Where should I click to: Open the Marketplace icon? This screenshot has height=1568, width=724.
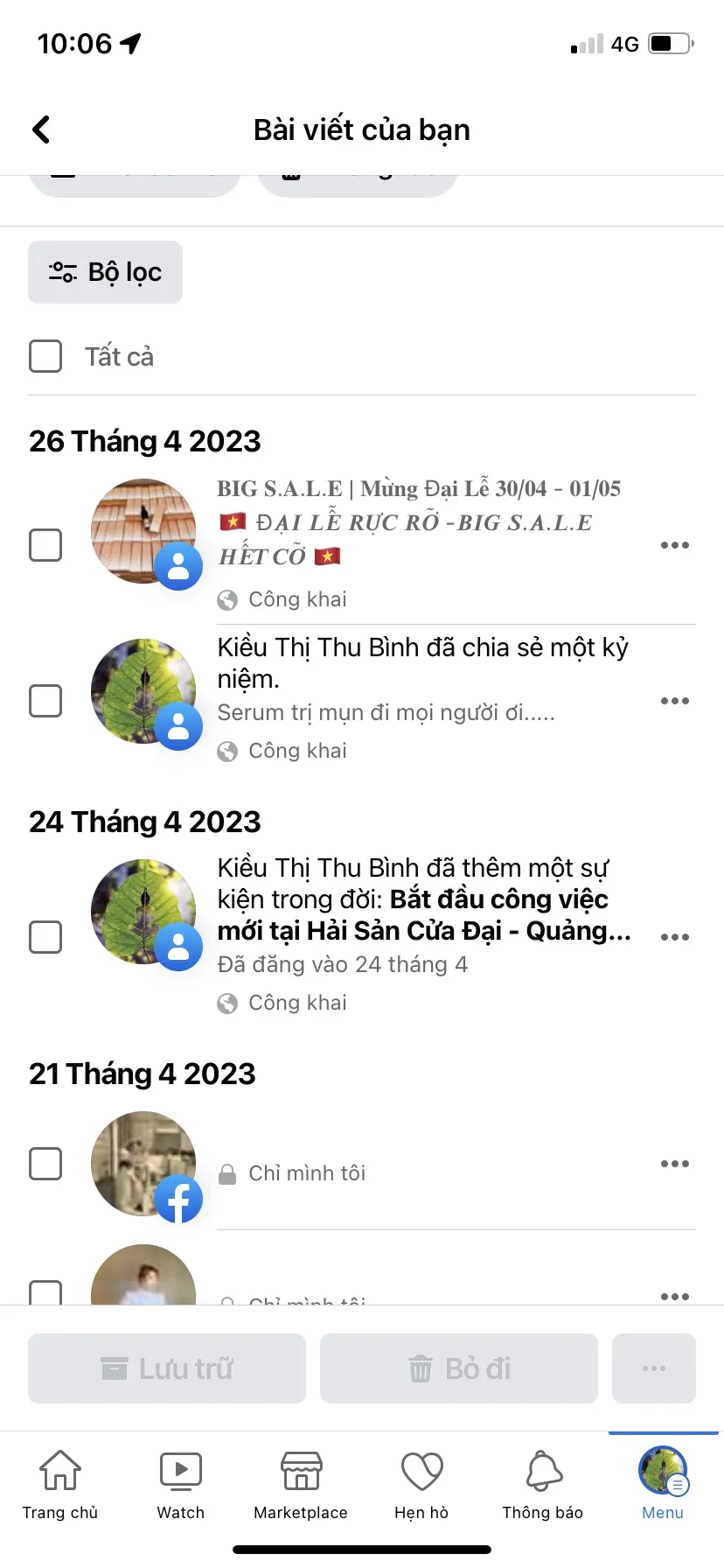coord(301,1470)
